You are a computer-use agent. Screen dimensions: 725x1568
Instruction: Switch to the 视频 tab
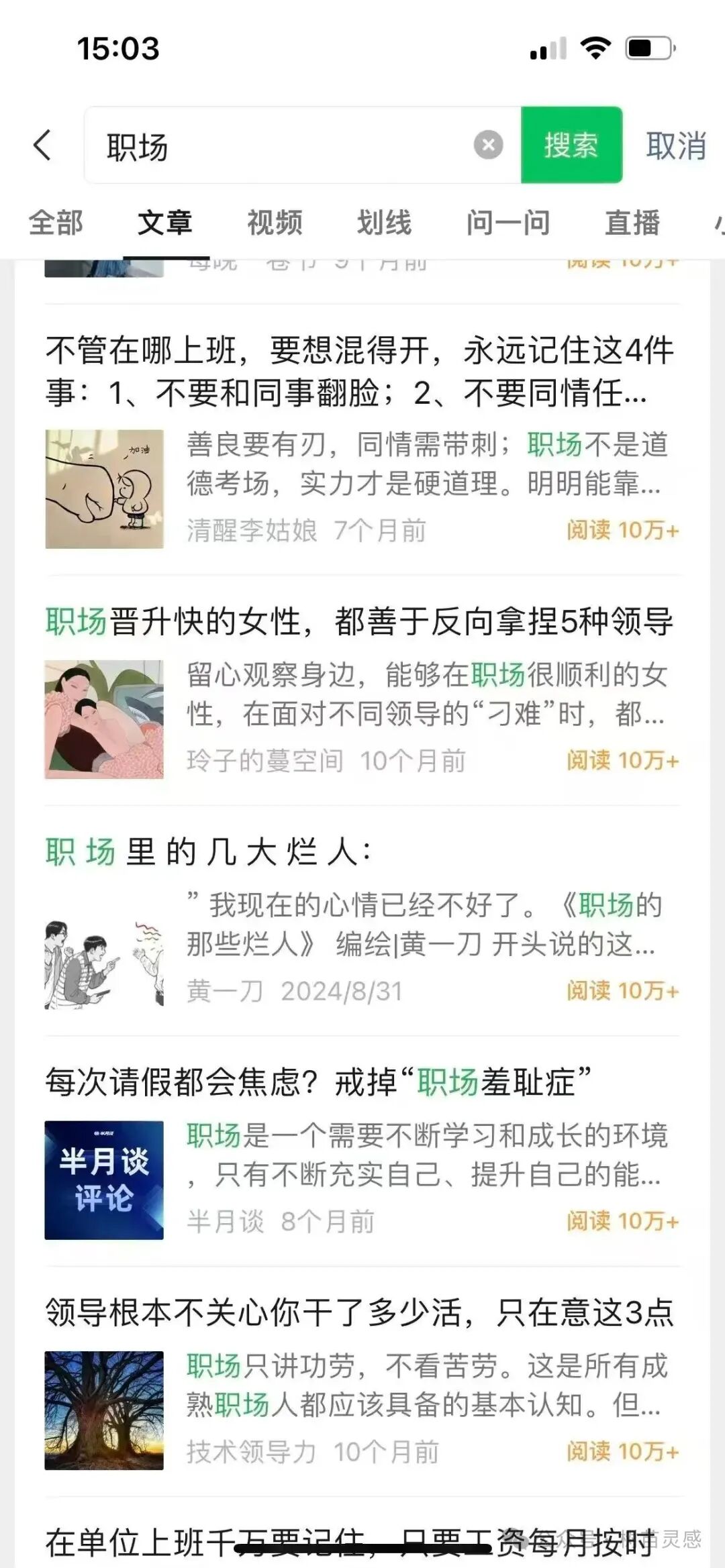tap(274, 224)
